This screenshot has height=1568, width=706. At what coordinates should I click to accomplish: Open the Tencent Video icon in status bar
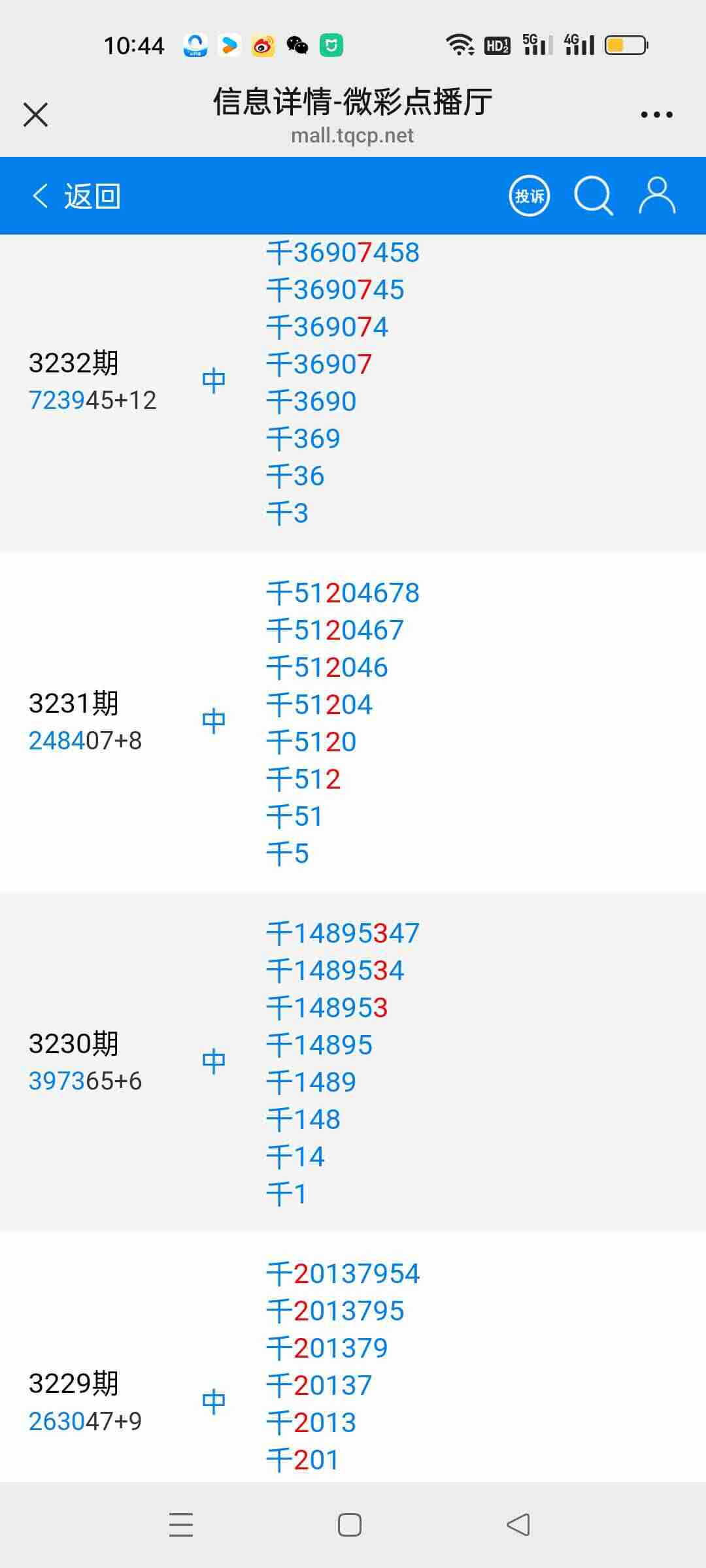(x=229, y=46)
